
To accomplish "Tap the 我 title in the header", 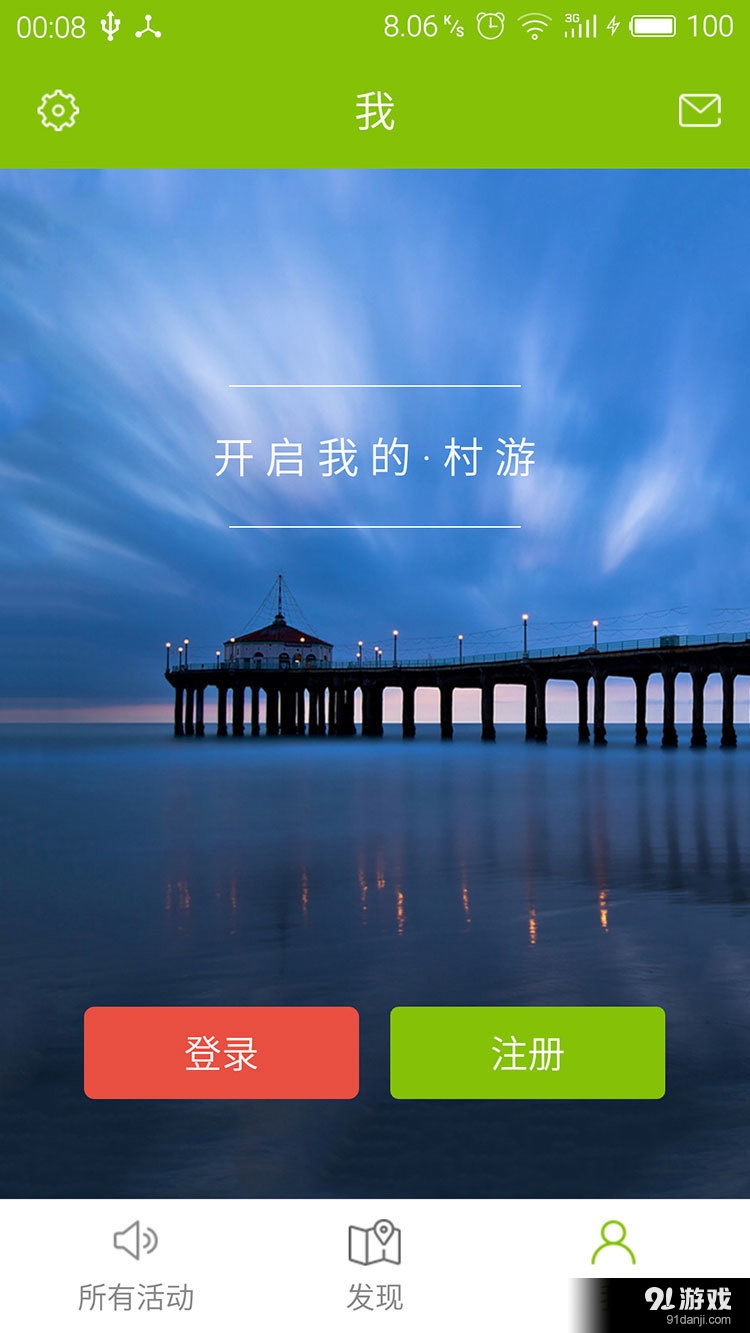I will (375, 111).
